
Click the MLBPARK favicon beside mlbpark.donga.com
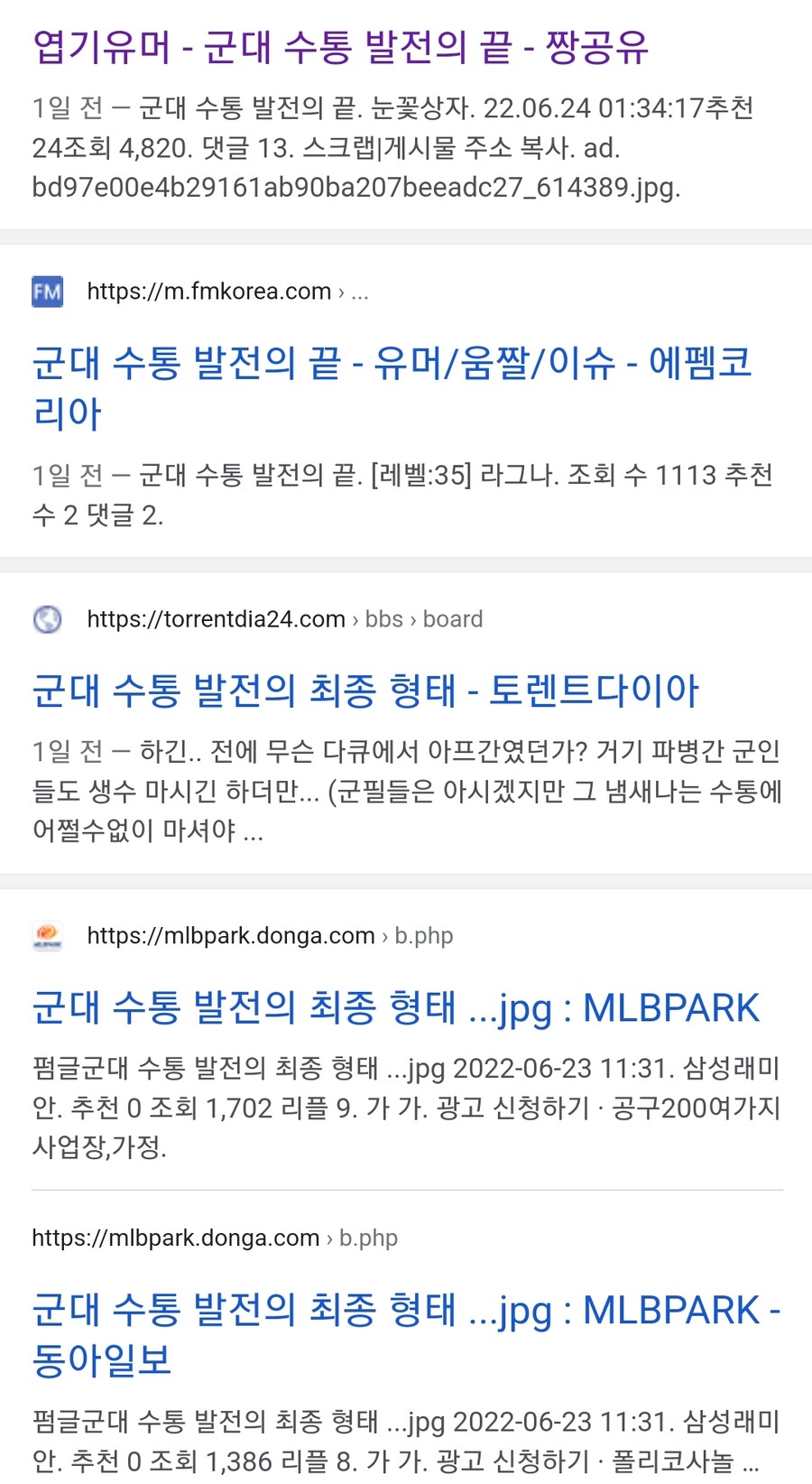(47, 936)
